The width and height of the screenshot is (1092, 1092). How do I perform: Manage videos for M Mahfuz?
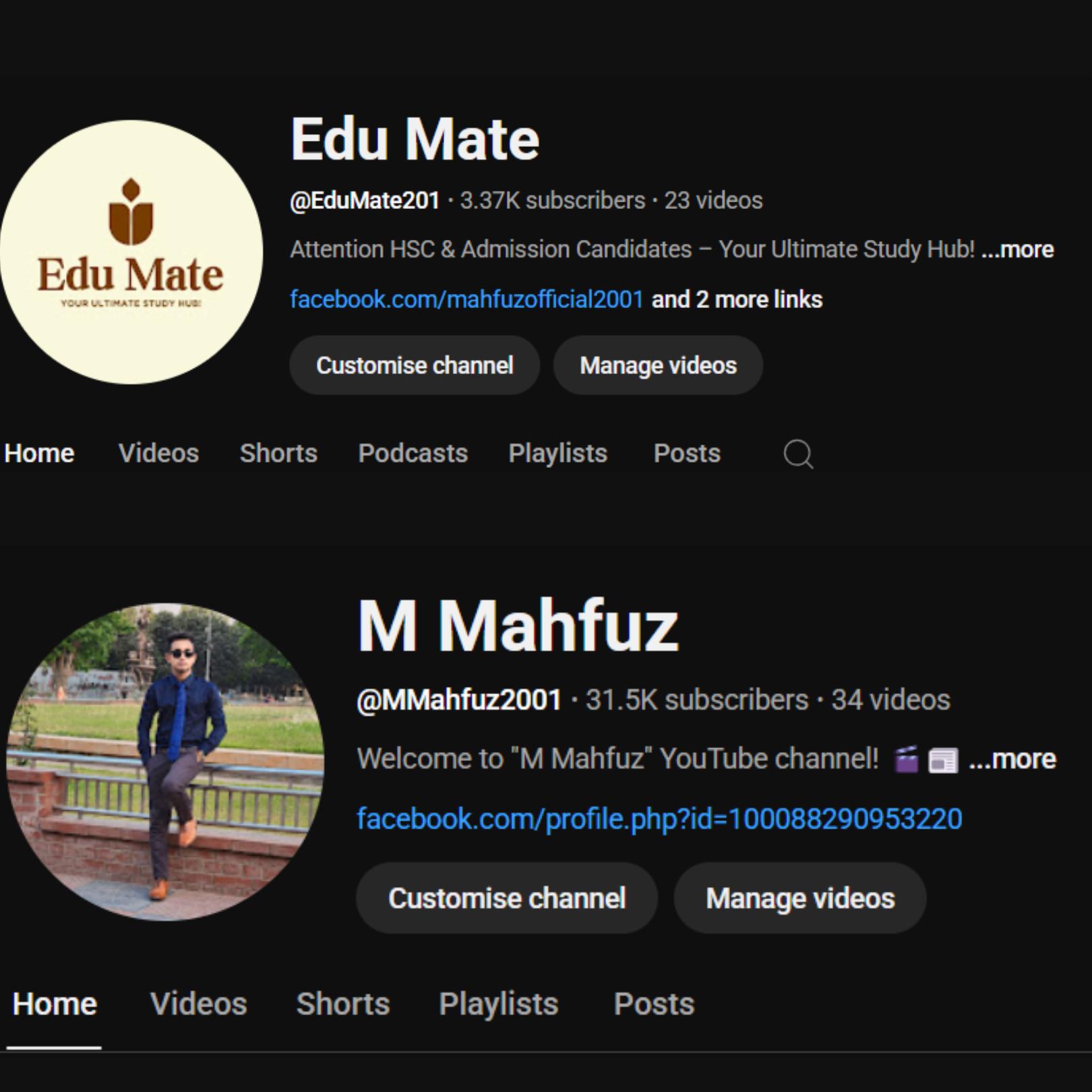[799, 898]
